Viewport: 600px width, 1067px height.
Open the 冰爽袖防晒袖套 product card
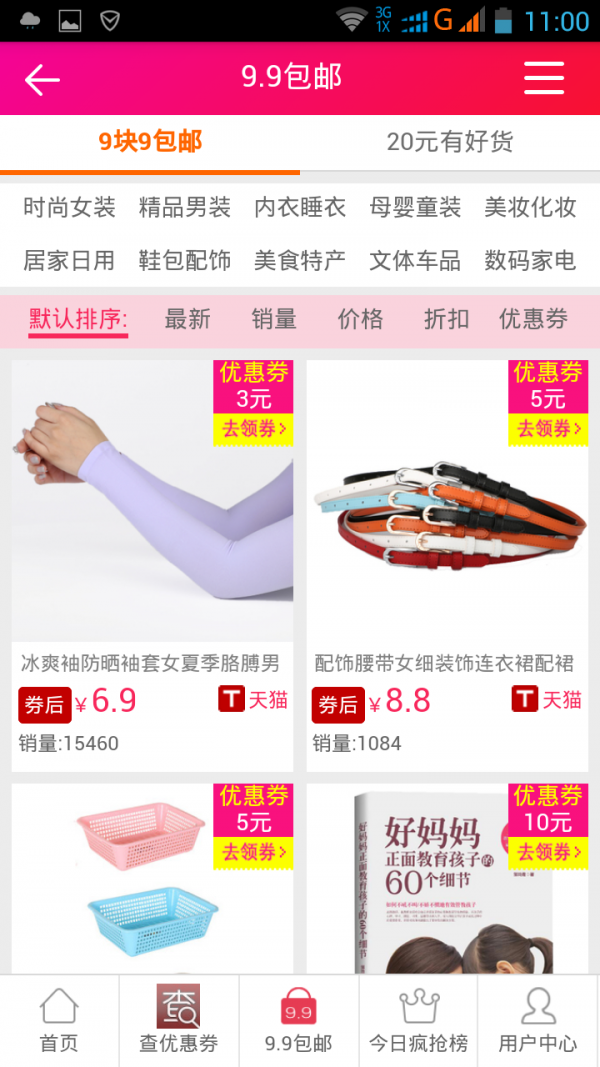(152, 520)
